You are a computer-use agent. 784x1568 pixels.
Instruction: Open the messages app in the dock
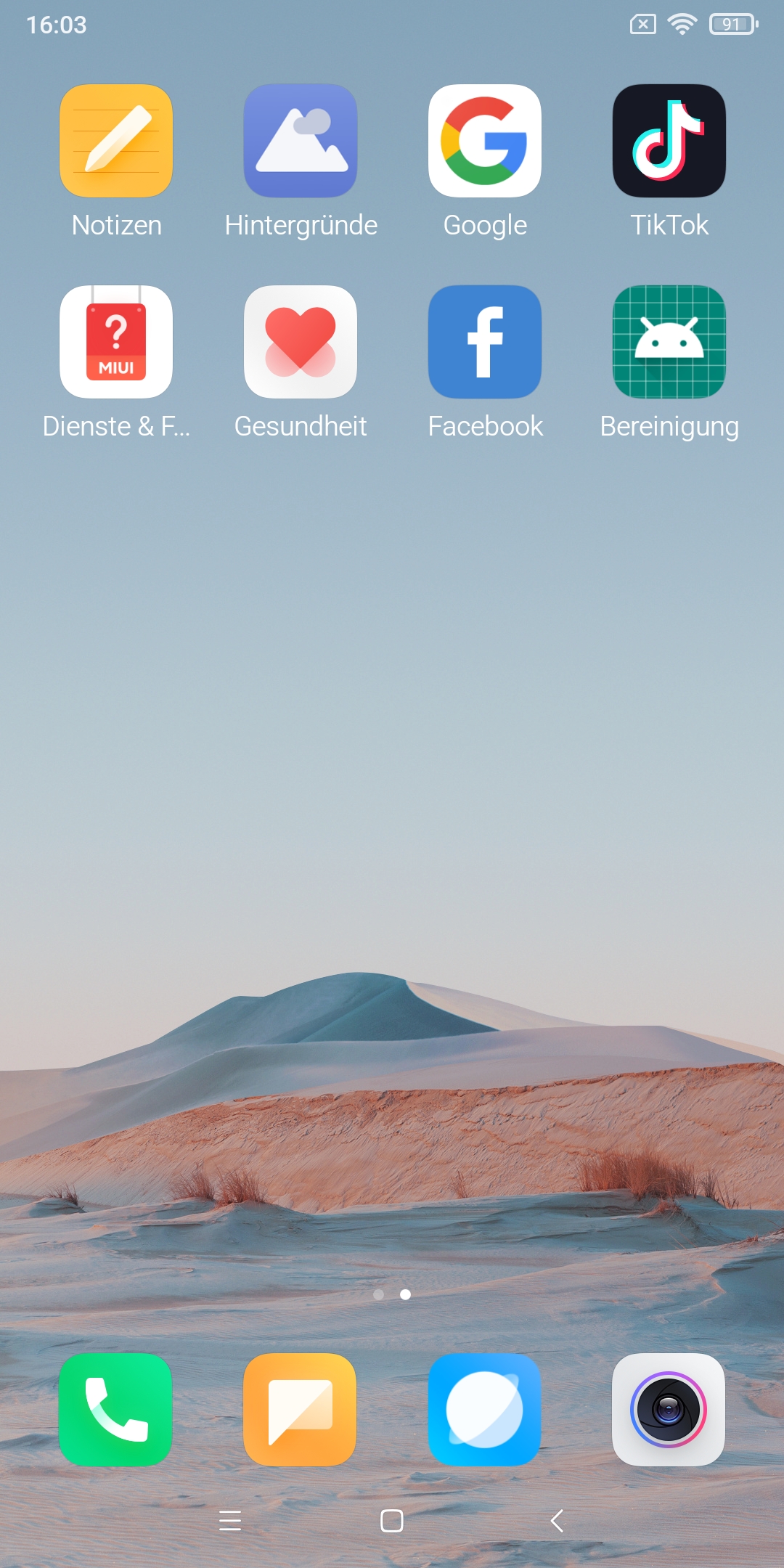coord(301,1410)
